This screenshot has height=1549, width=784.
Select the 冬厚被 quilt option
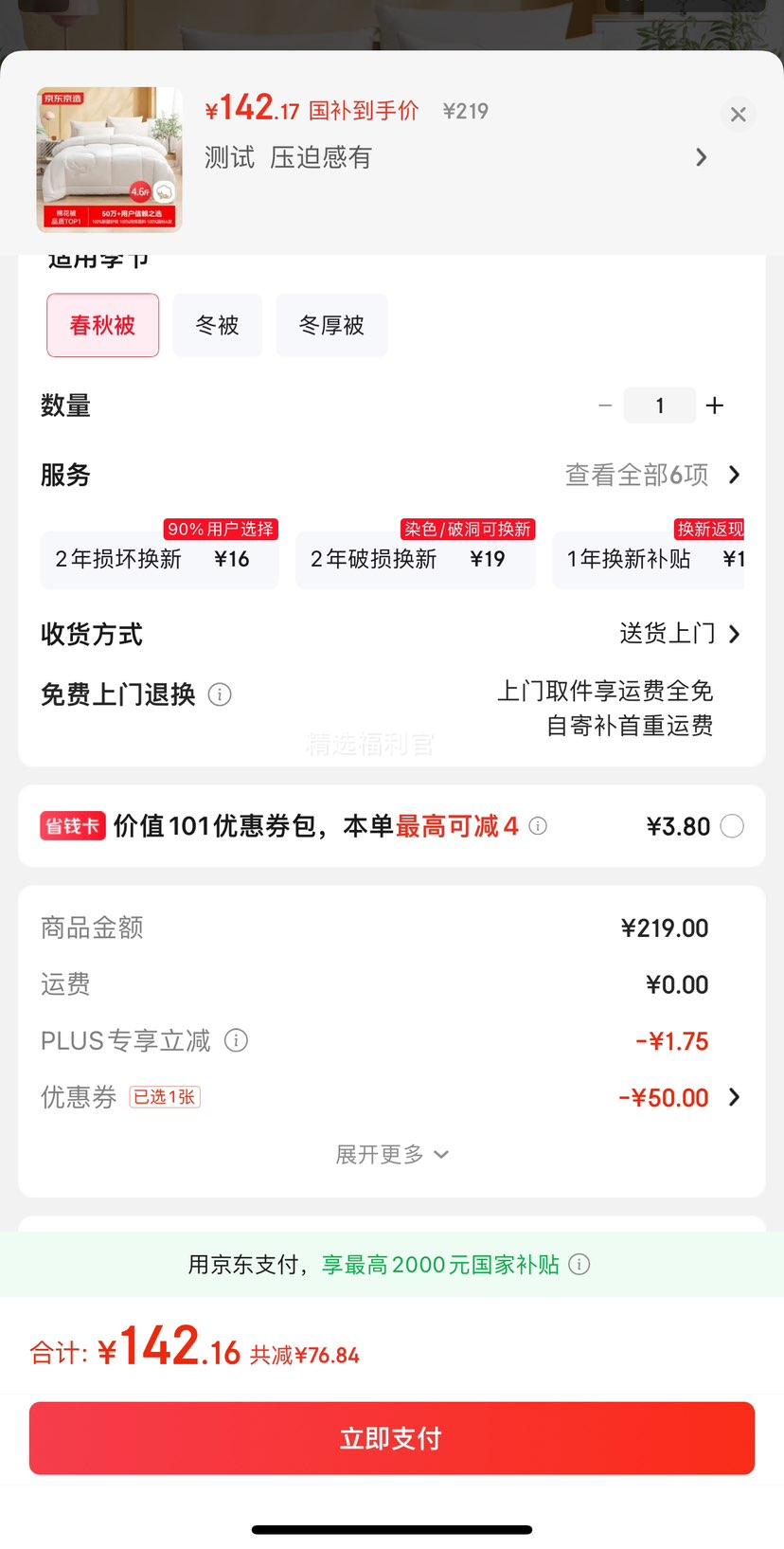point(331,325)
